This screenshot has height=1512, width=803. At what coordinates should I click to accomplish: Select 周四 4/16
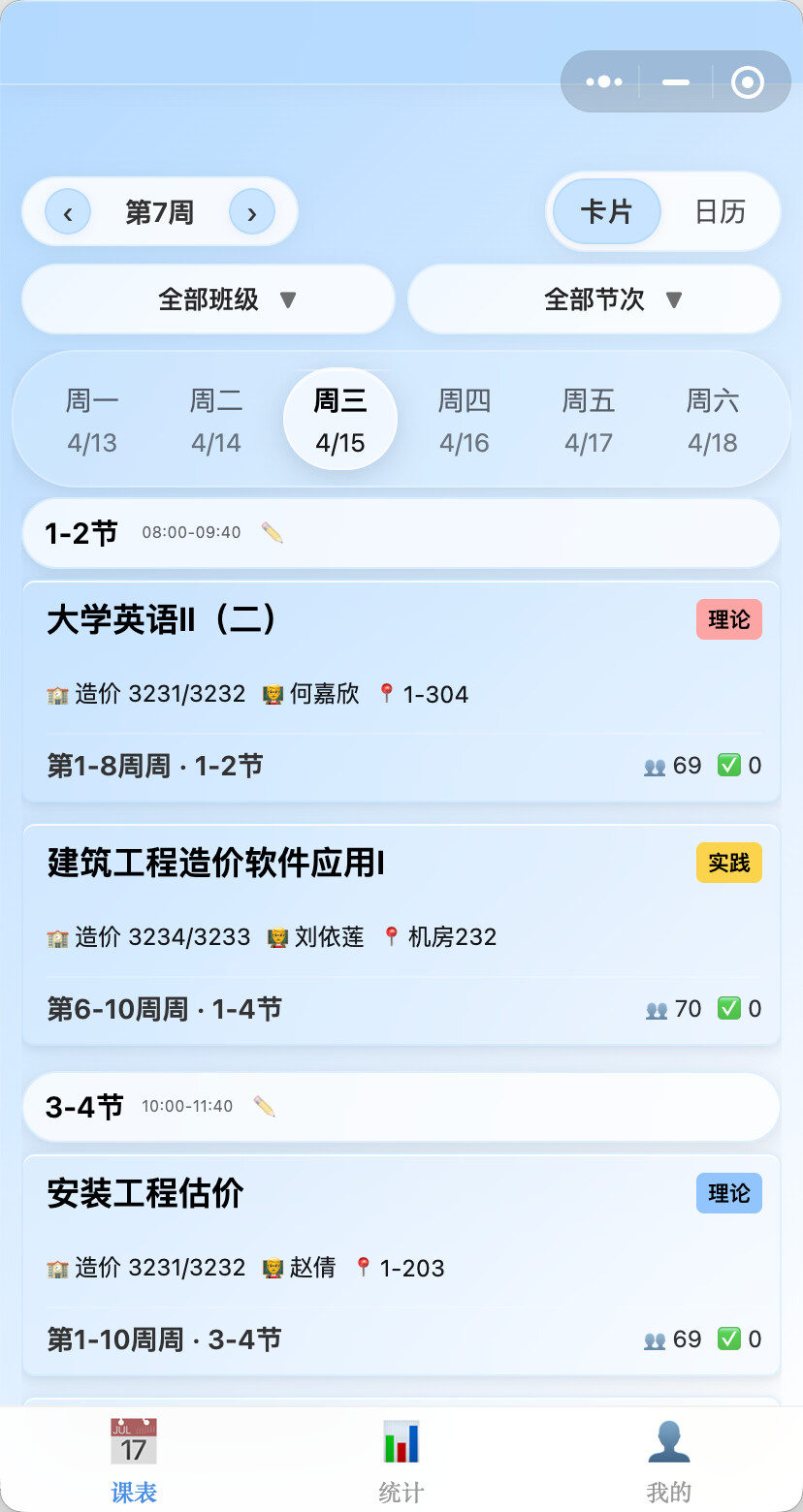point(465,421)
